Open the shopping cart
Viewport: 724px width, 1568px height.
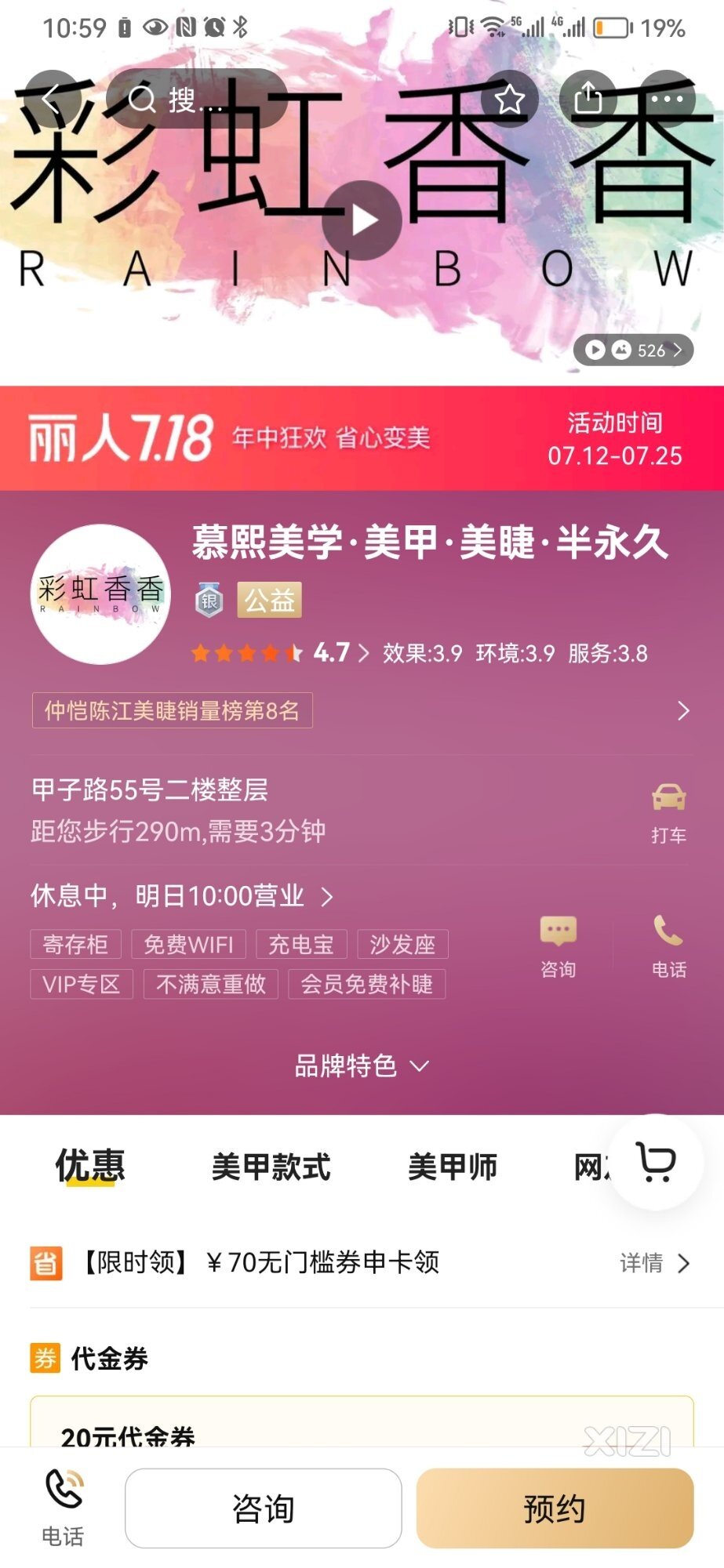[x=656, y=1162]
